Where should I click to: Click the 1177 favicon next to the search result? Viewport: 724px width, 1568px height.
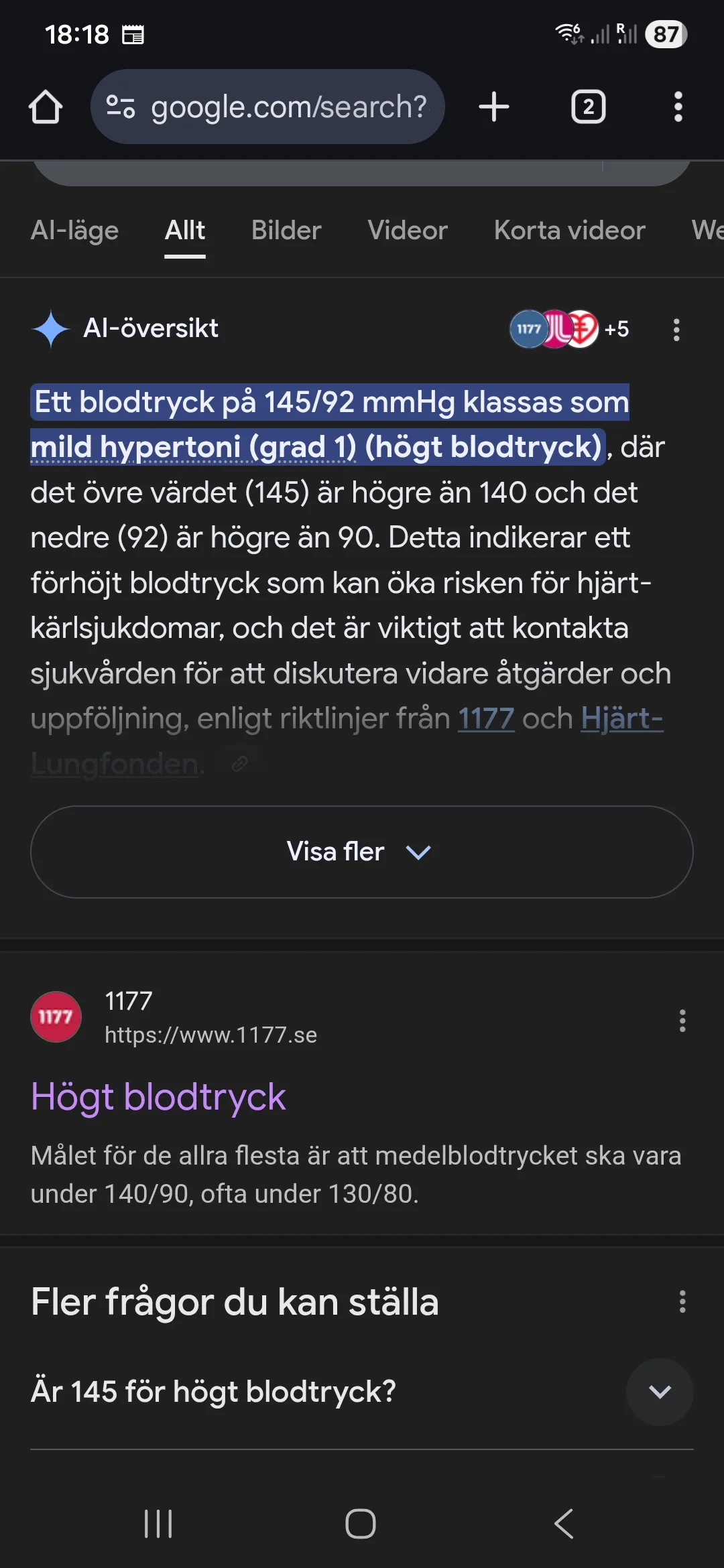(57, 1016)
